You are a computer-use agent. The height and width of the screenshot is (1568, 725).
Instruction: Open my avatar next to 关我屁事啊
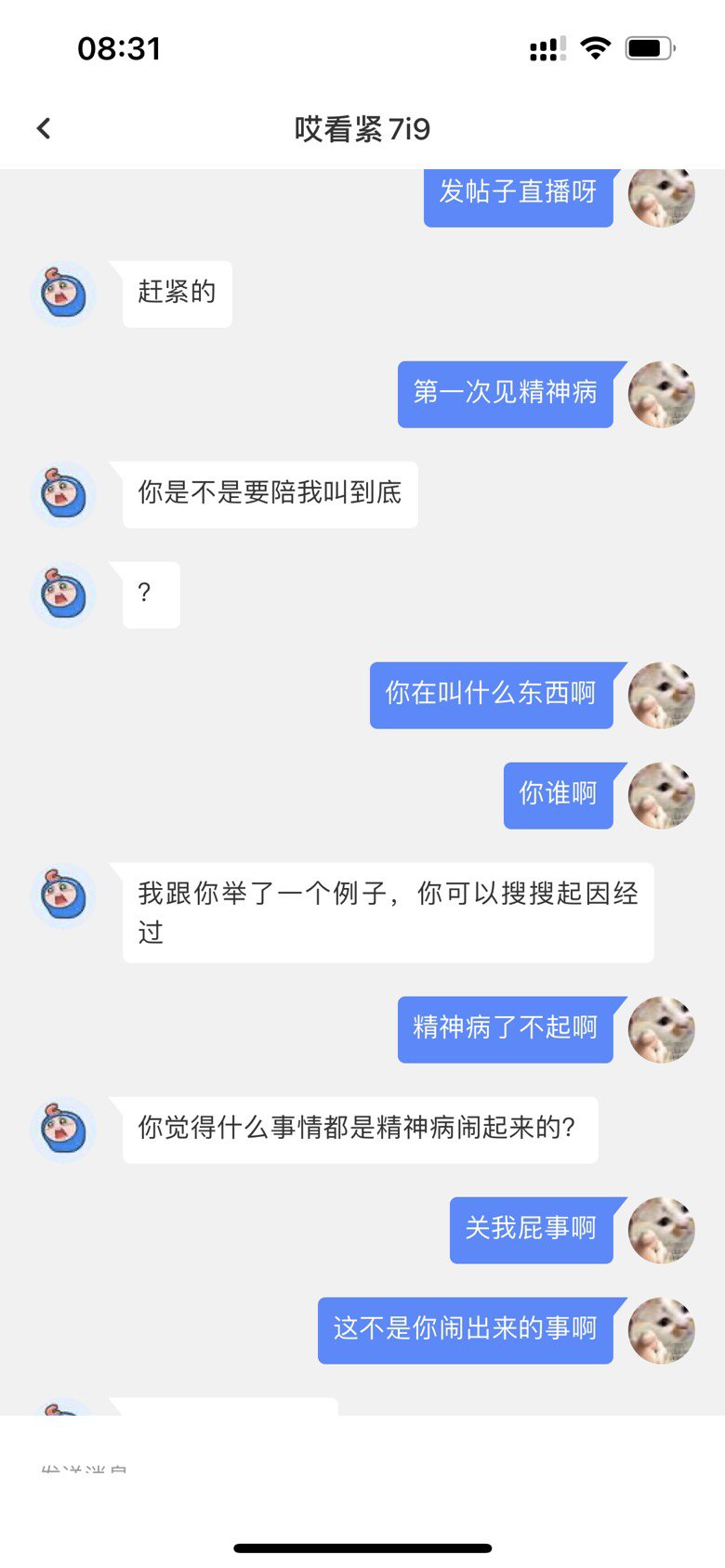click(662, 1231)
